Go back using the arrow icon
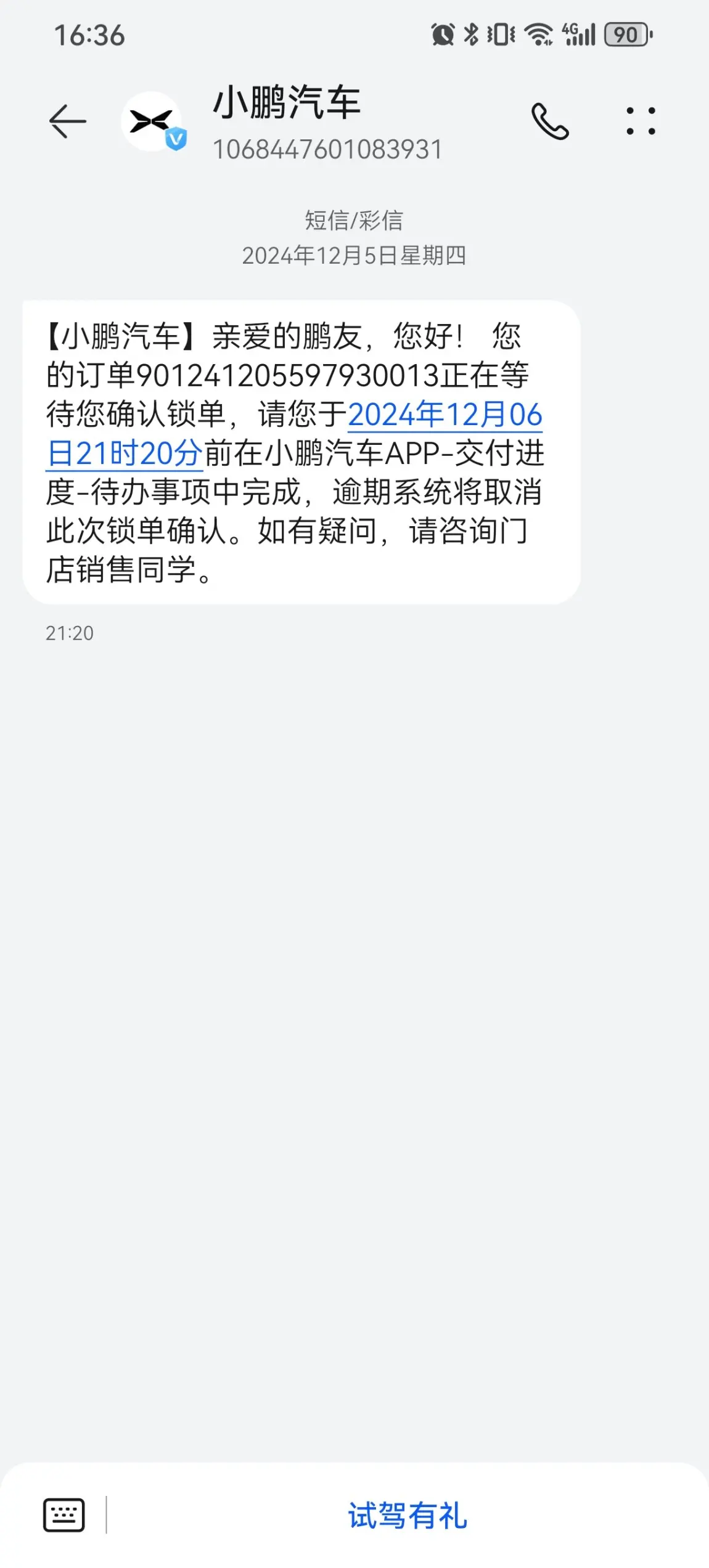This screenshot has height=1568, width=709. point(67,121)
